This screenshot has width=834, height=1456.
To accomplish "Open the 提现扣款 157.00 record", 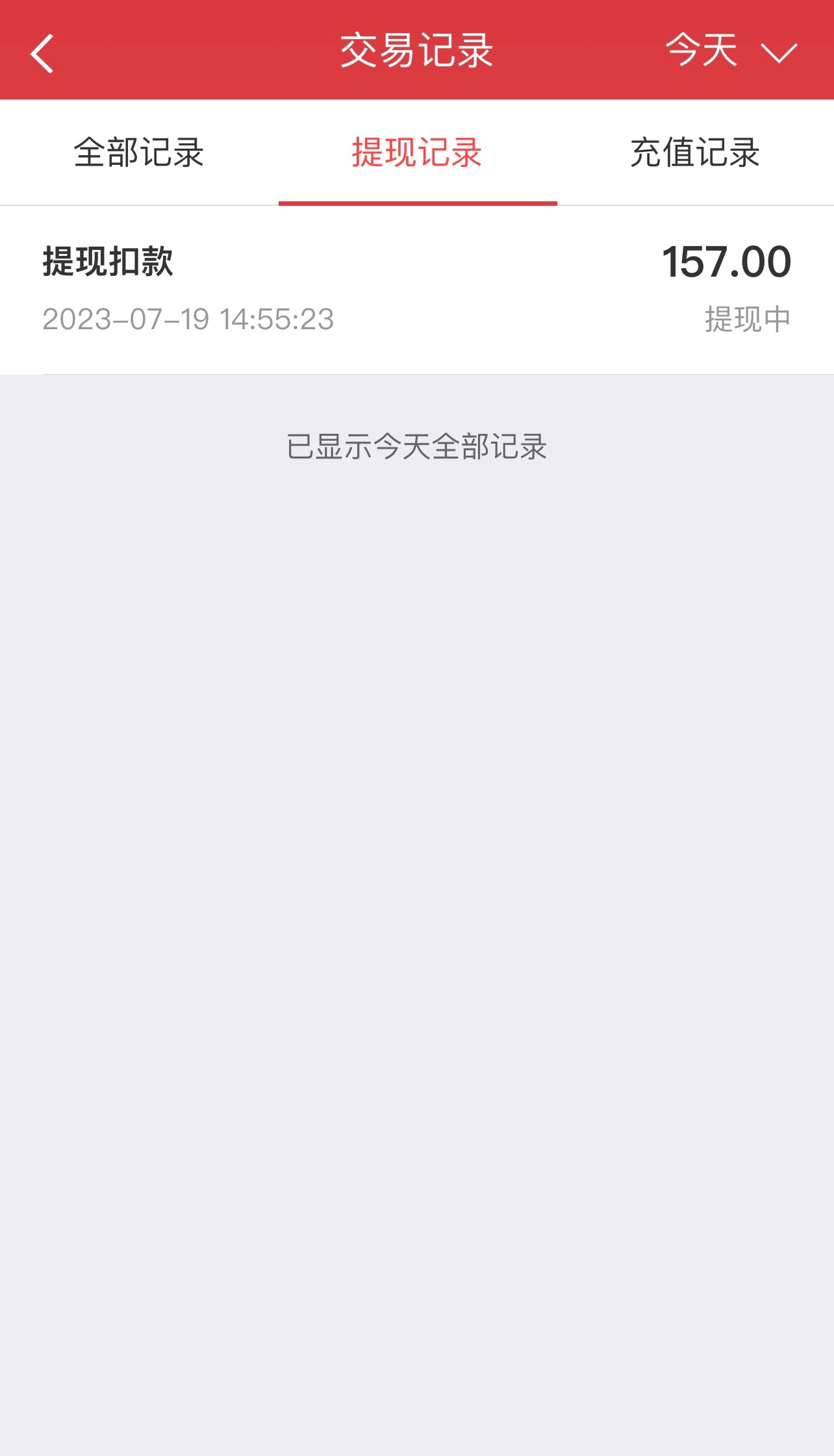I will tap(417, 289).
